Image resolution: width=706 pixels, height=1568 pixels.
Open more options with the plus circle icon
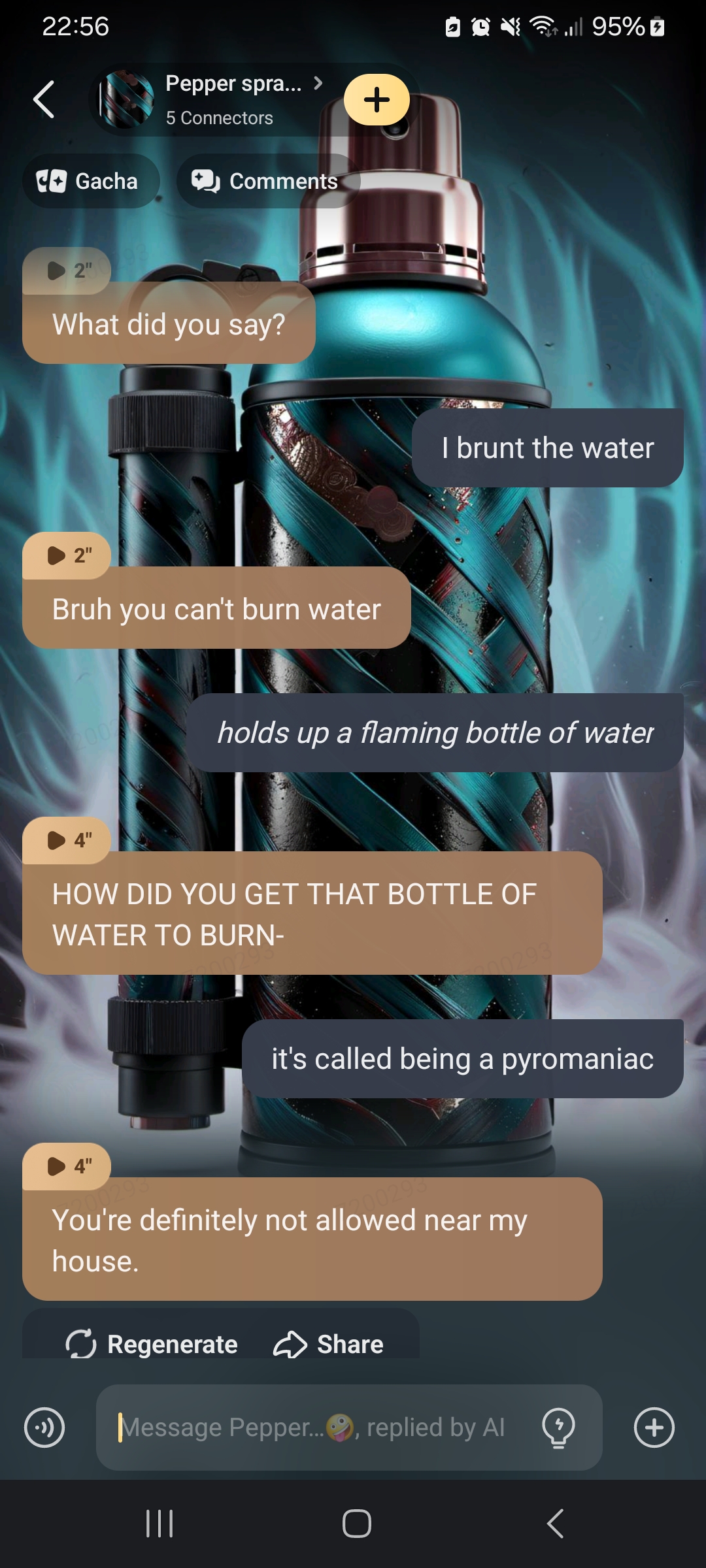pyautogui.click(x=654, y=1428)
